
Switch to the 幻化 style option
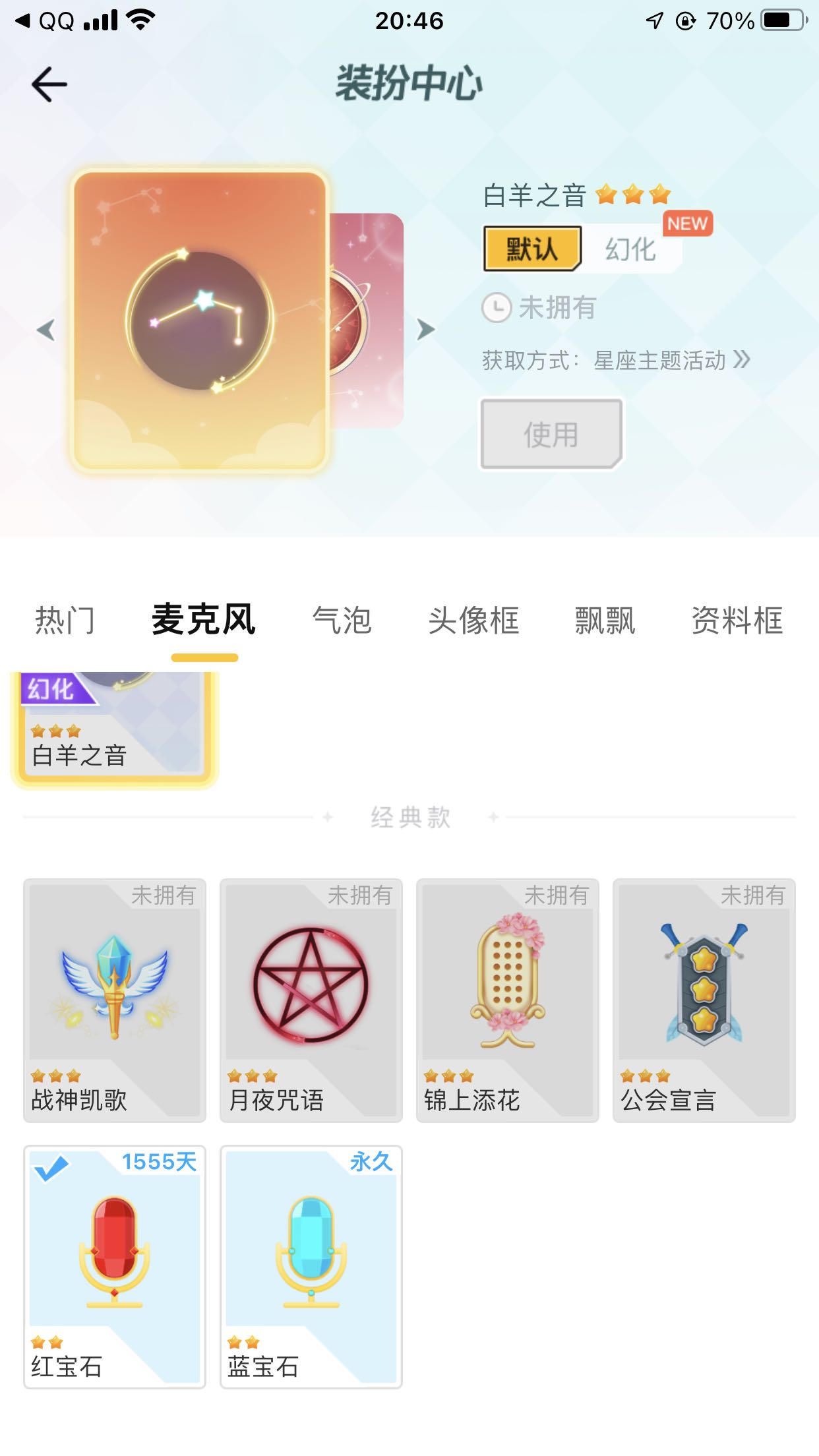[630, 249]
